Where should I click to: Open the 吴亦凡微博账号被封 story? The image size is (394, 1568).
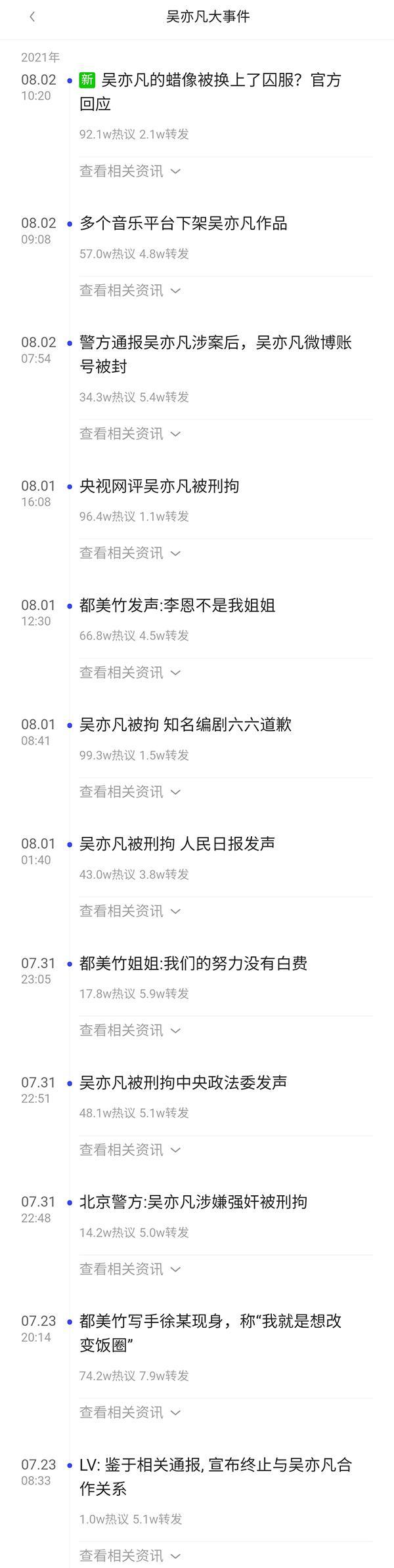pyautogui.click(x=215, y=354)
